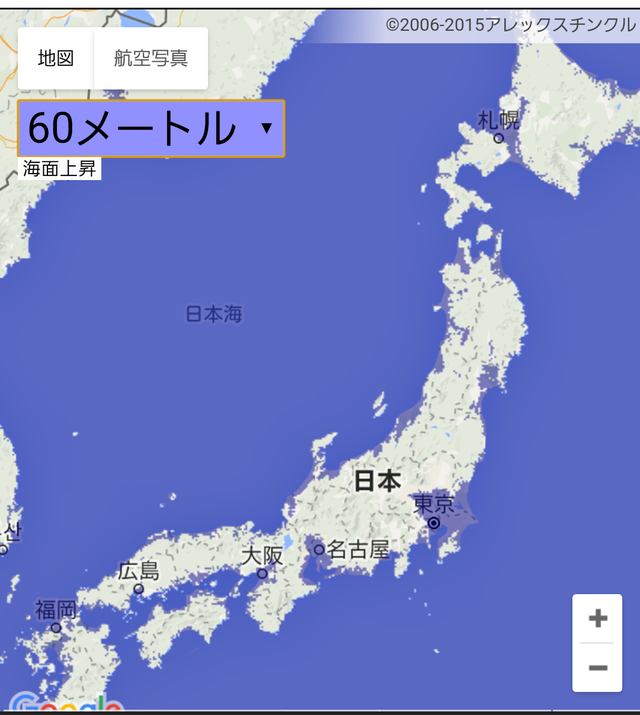The image size is (640, 715).
Task: Zoom out with the minus button
Action: coord(597,667)
